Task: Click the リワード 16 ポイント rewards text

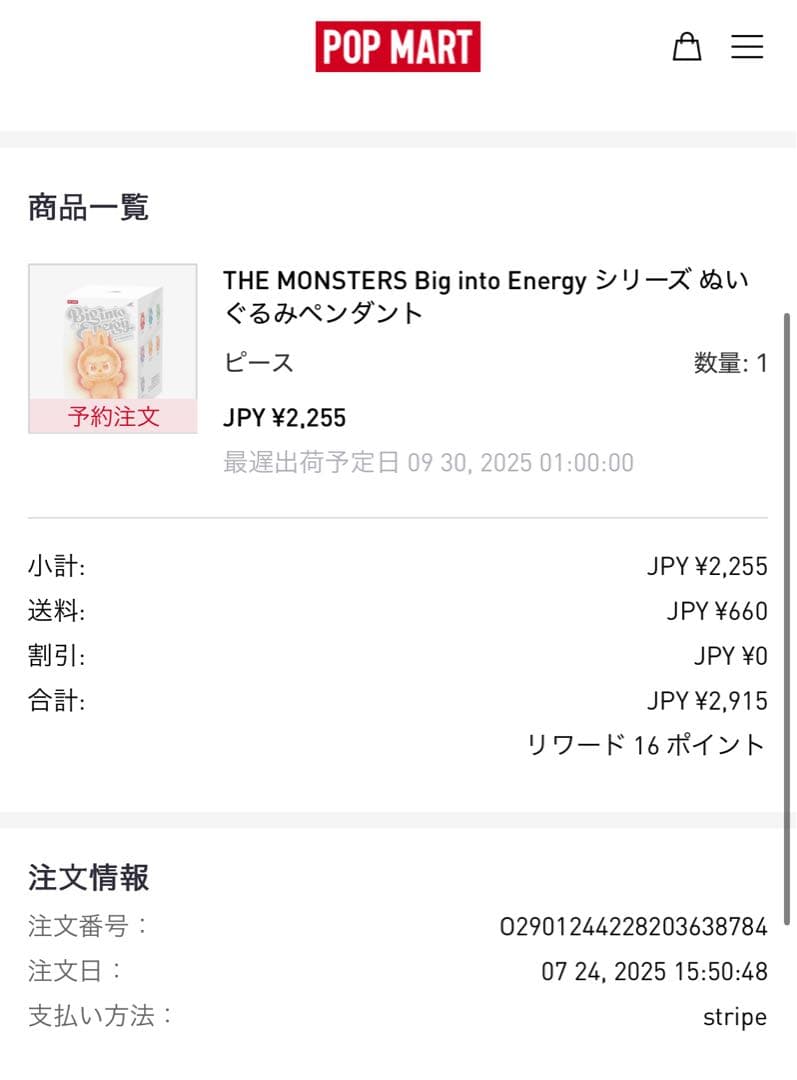Action: point(644,744)
